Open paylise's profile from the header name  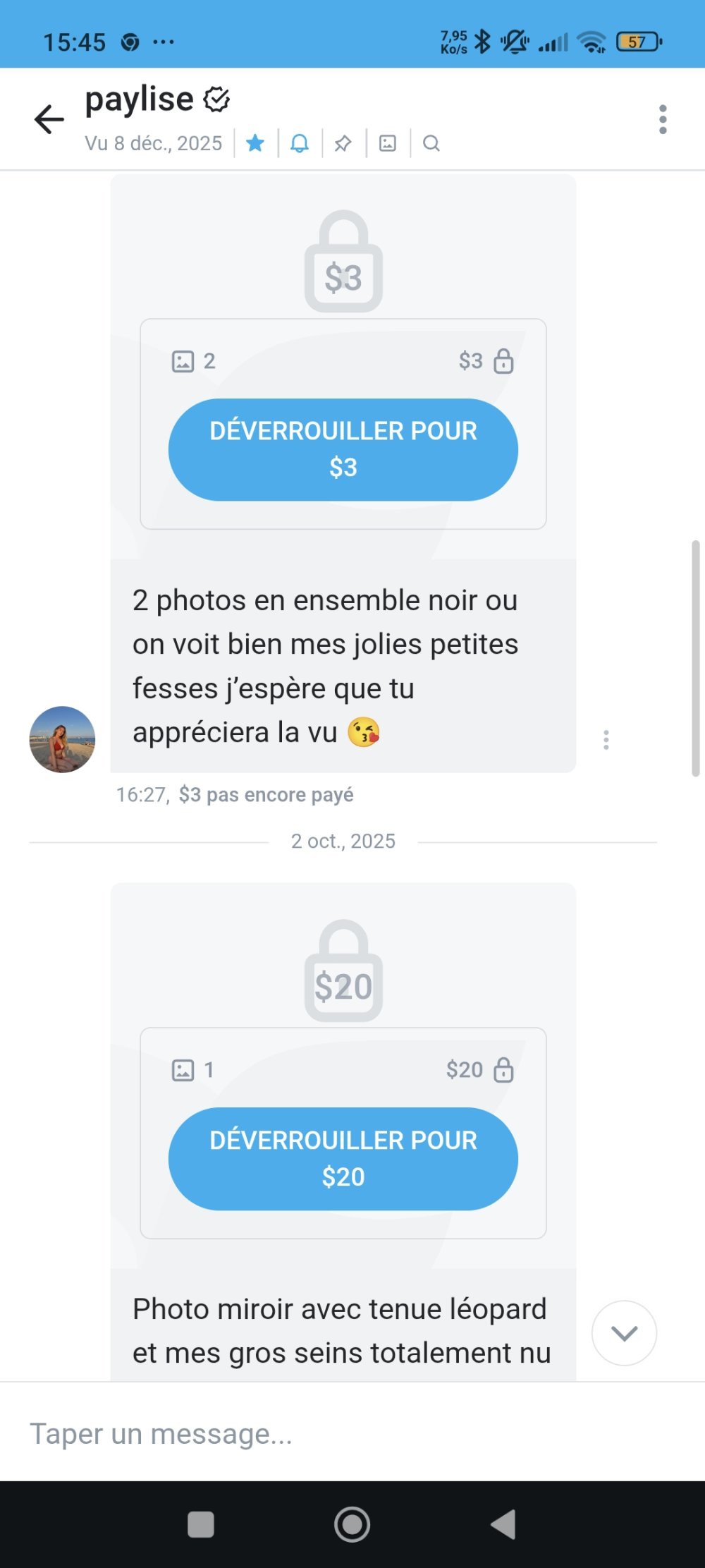(x=140, y=99)
